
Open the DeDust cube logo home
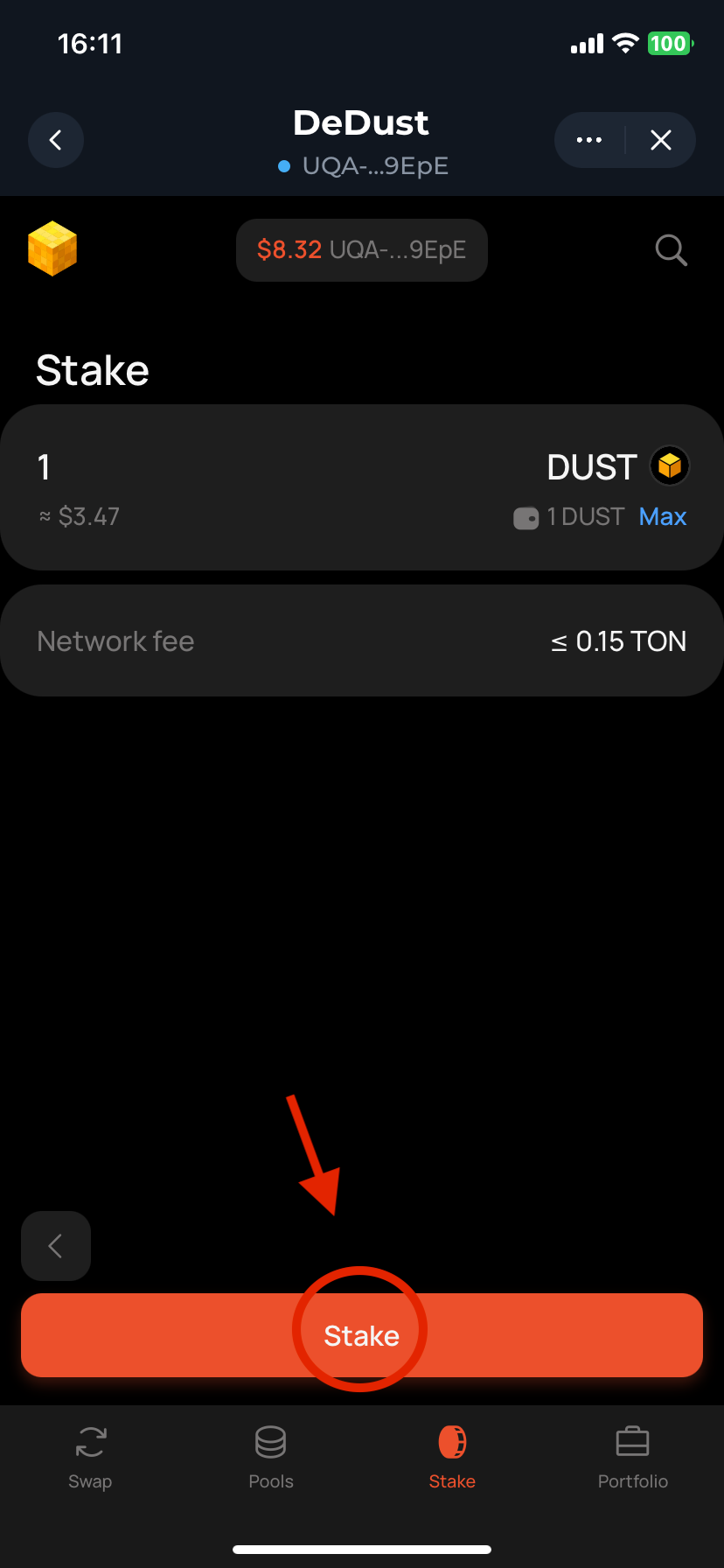pos(52,248)
